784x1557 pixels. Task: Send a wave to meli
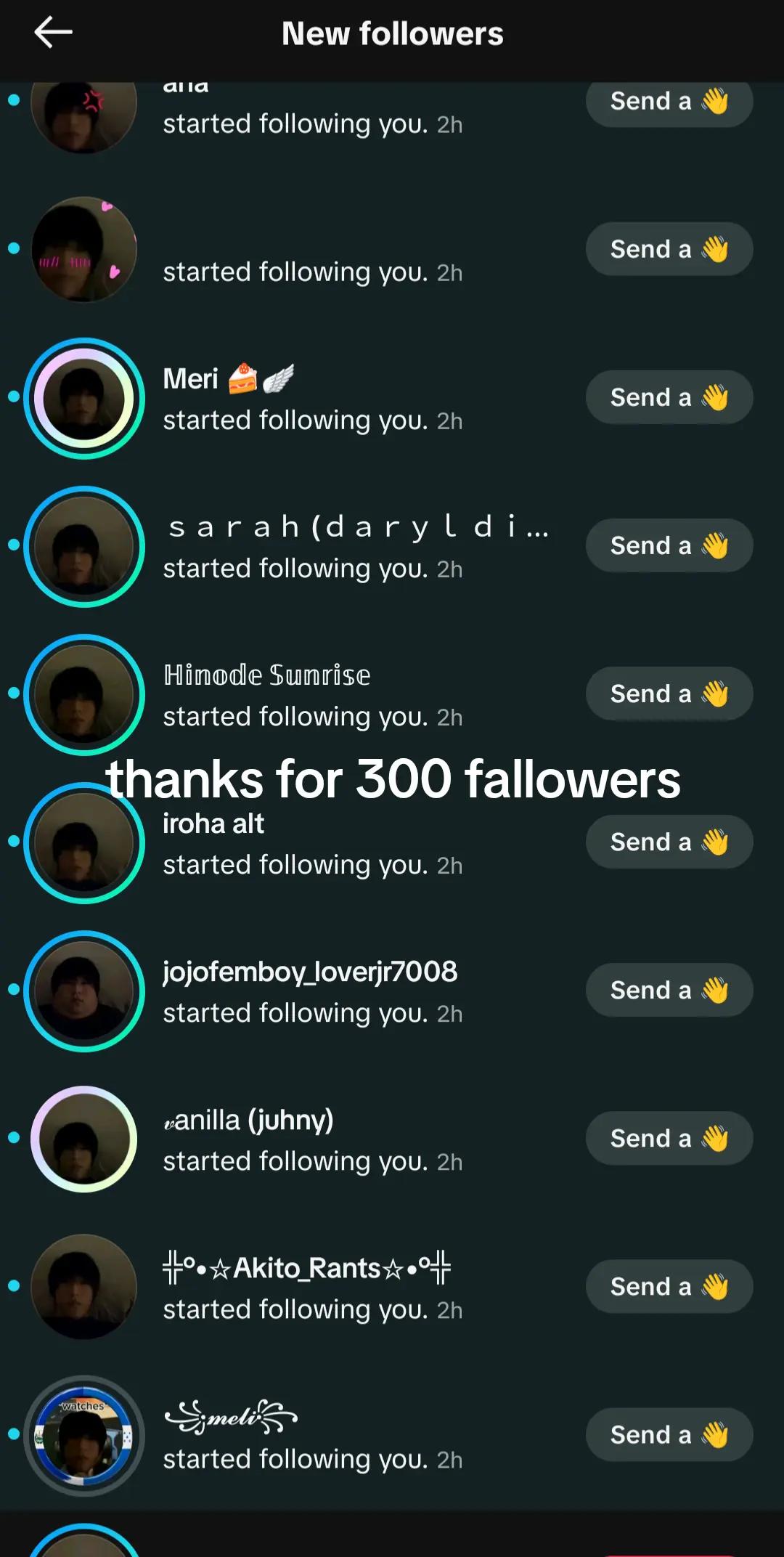point(669,1435)
